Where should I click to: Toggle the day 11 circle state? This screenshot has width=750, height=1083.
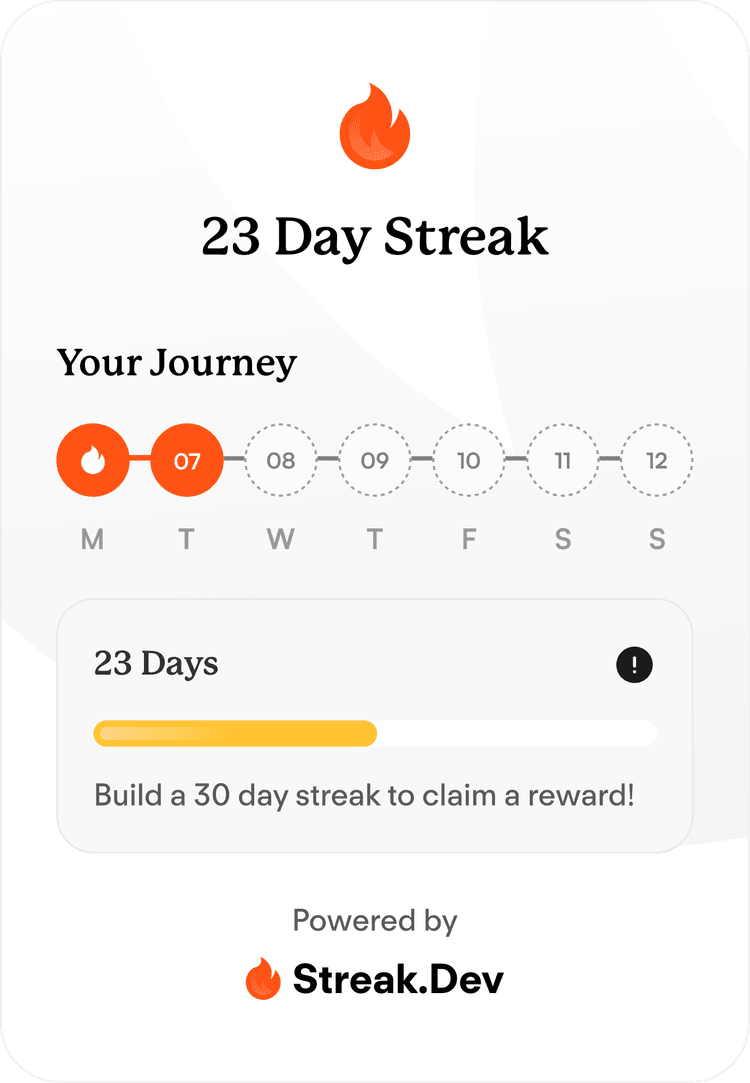(562, 460)
